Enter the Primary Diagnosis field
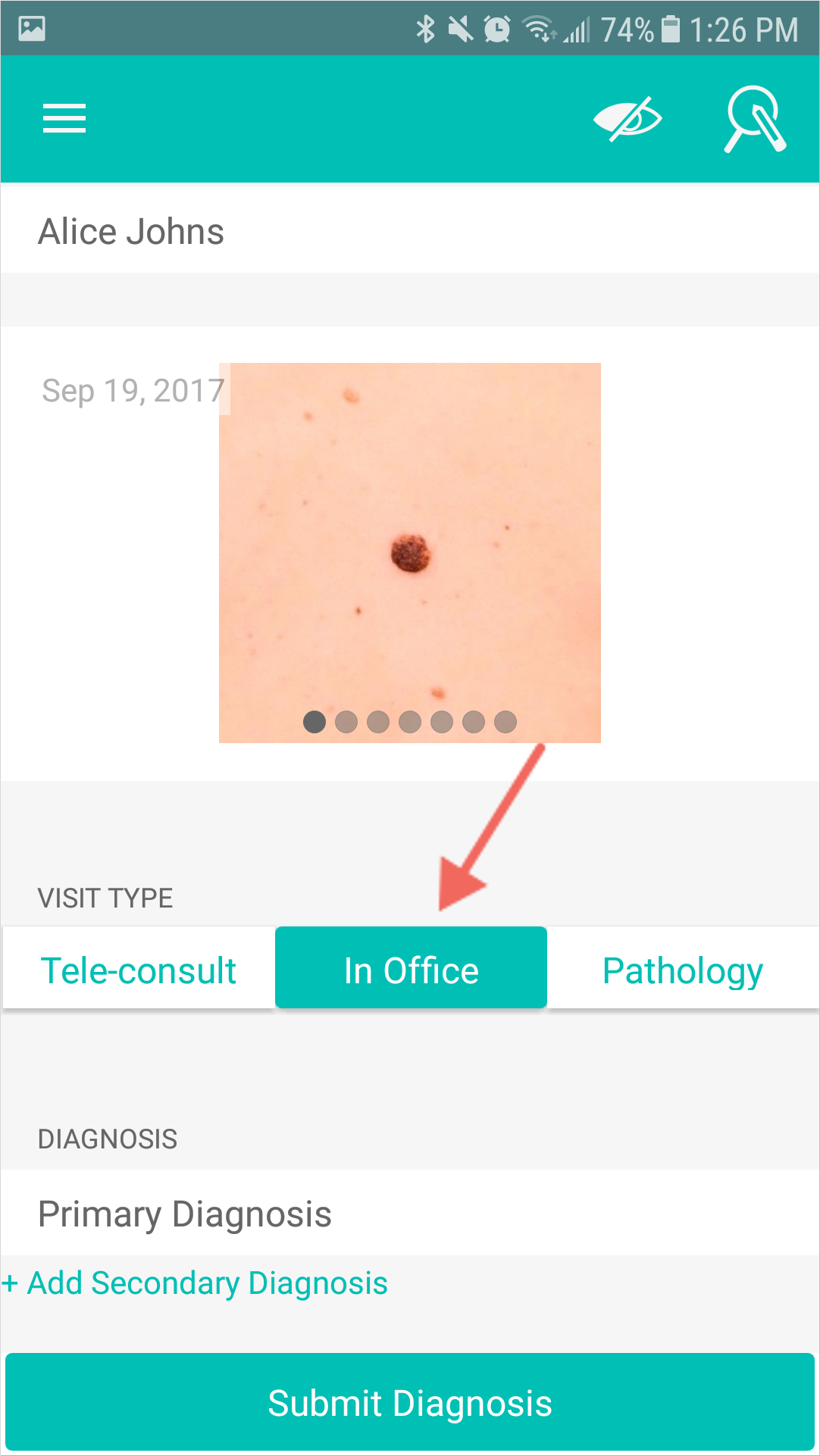Image resolution: width=820 pixels, height=1456 pixels. click(410, 1214)
